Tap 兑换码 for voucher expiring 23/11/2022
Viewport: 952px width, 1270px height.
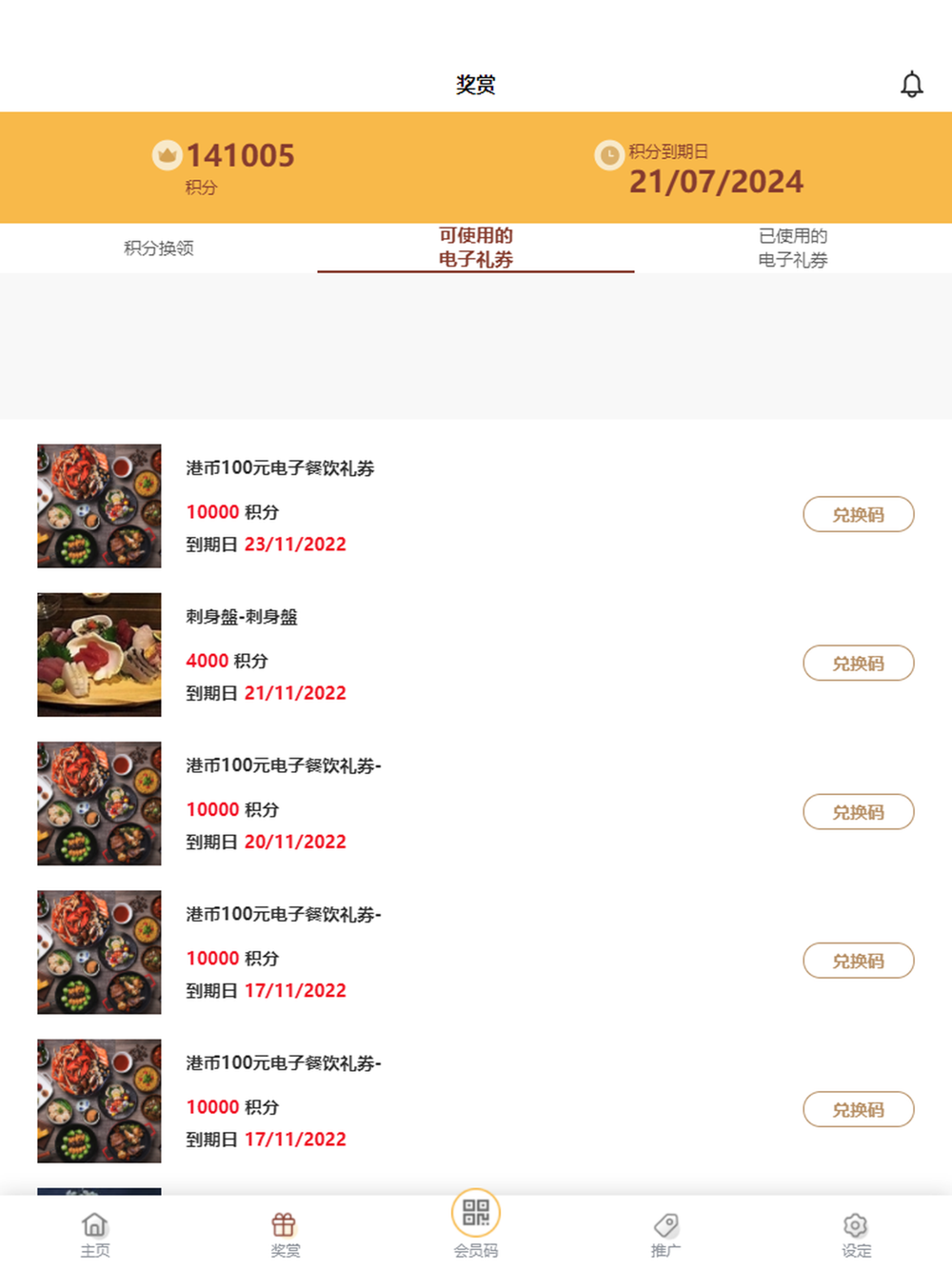coord(859,514)
